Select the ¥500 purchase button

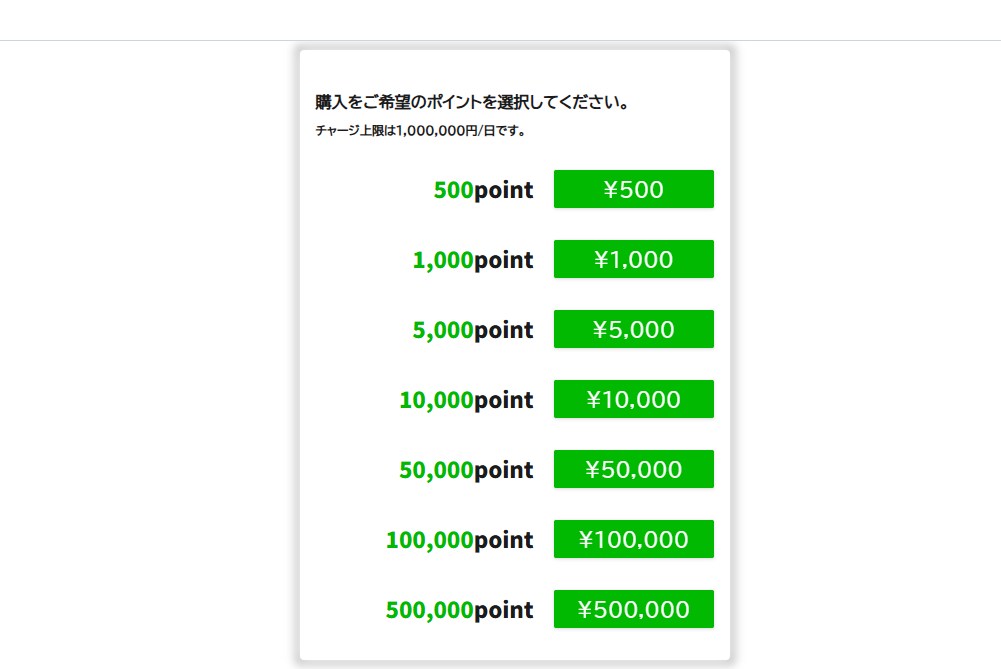coord(633,189)
